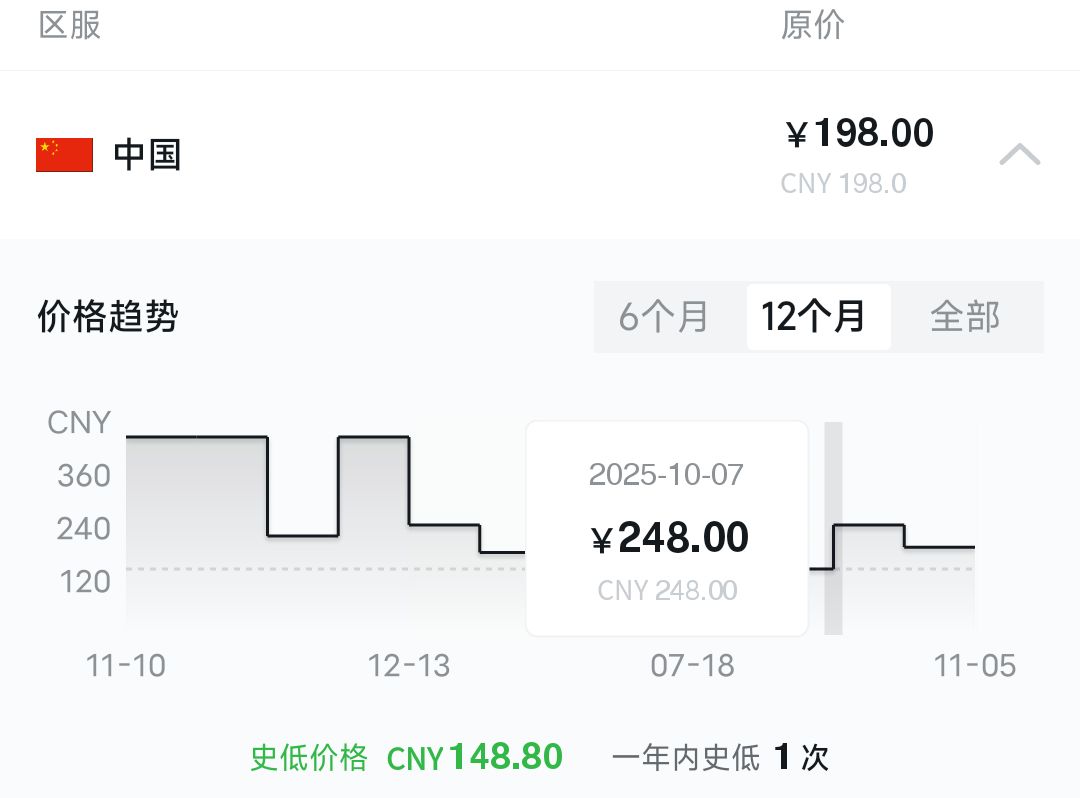Collapse the 中国 region row chevron
This screenshot has width=1080, height=798.
(1020, 154)
